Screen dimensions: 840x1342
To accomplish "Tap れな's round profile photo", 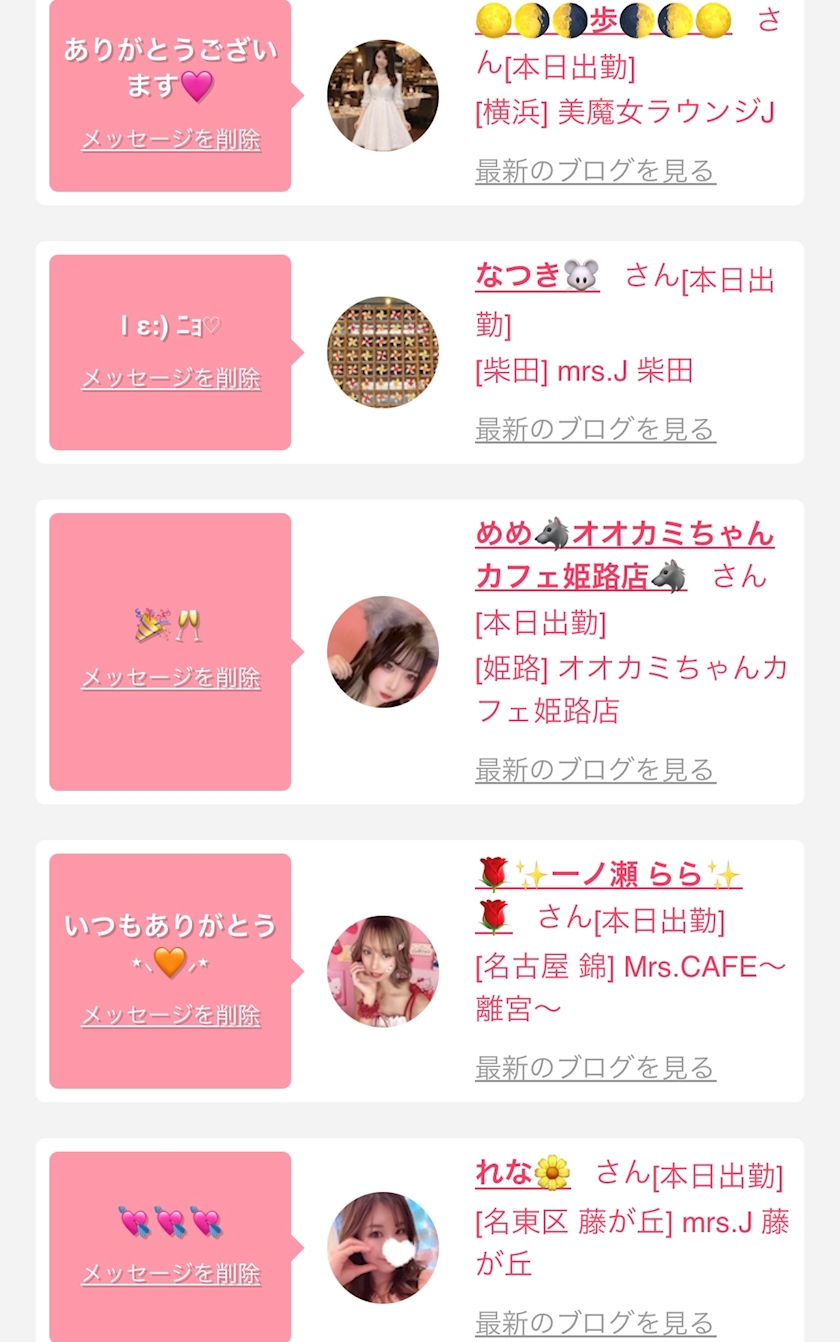I will tap(383, 1248).
